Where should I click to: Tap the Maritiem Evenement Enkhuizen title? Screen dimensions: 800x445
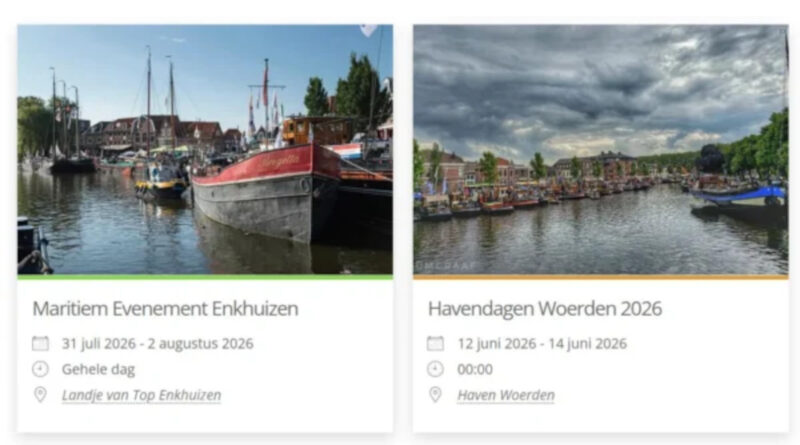165,308
